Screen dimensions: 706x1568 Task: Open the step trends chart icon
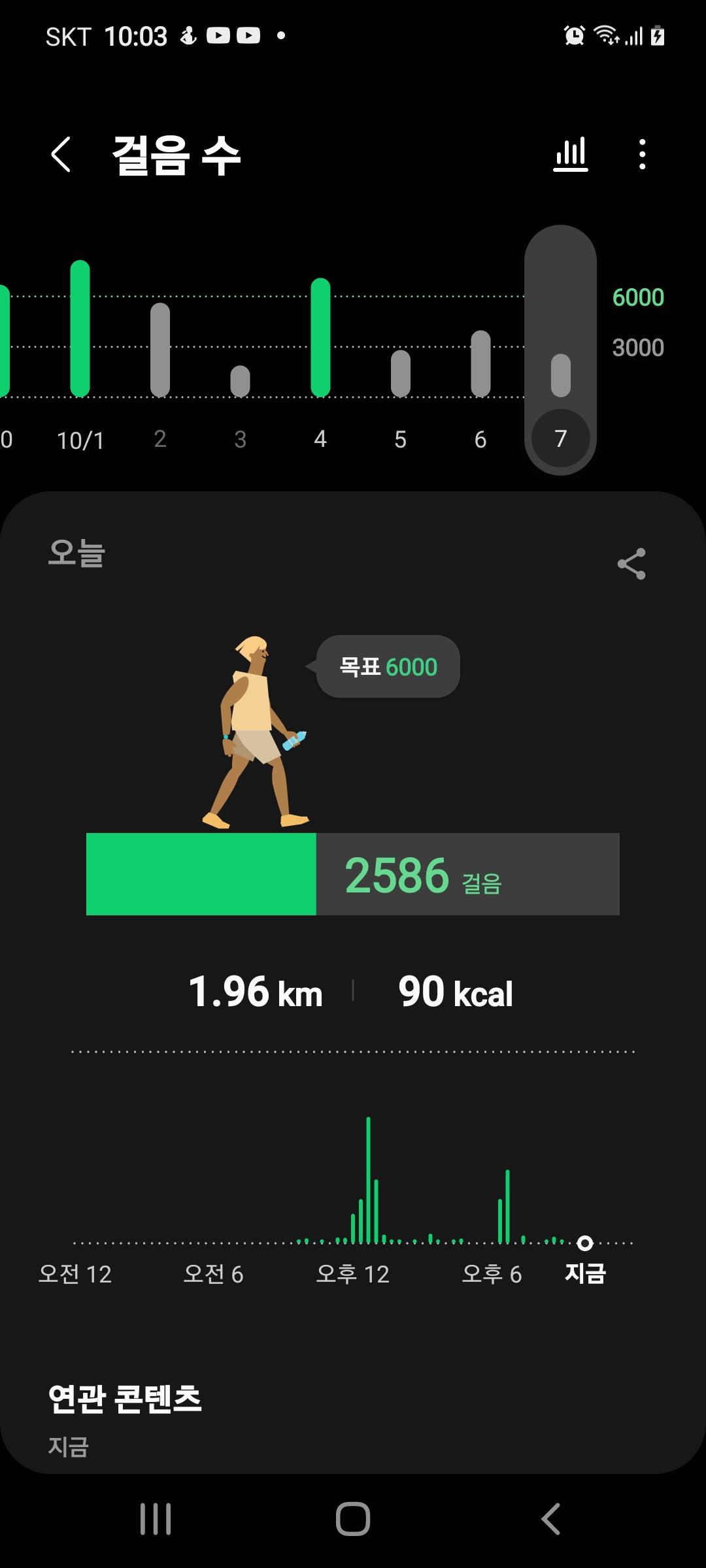(x=571, y=155)
